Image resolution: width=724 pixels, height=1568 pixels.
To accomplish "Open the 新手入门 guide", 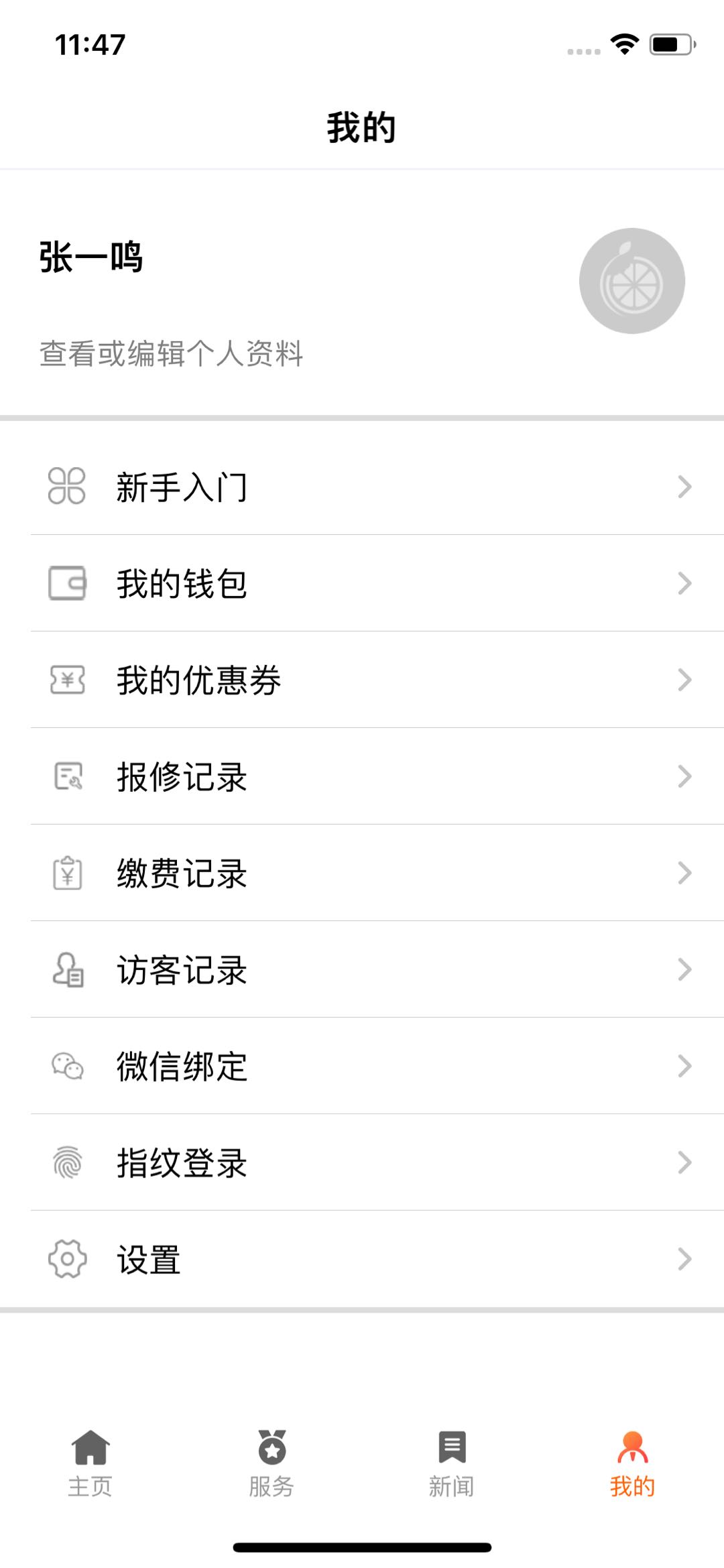I will tap(362, 487).
